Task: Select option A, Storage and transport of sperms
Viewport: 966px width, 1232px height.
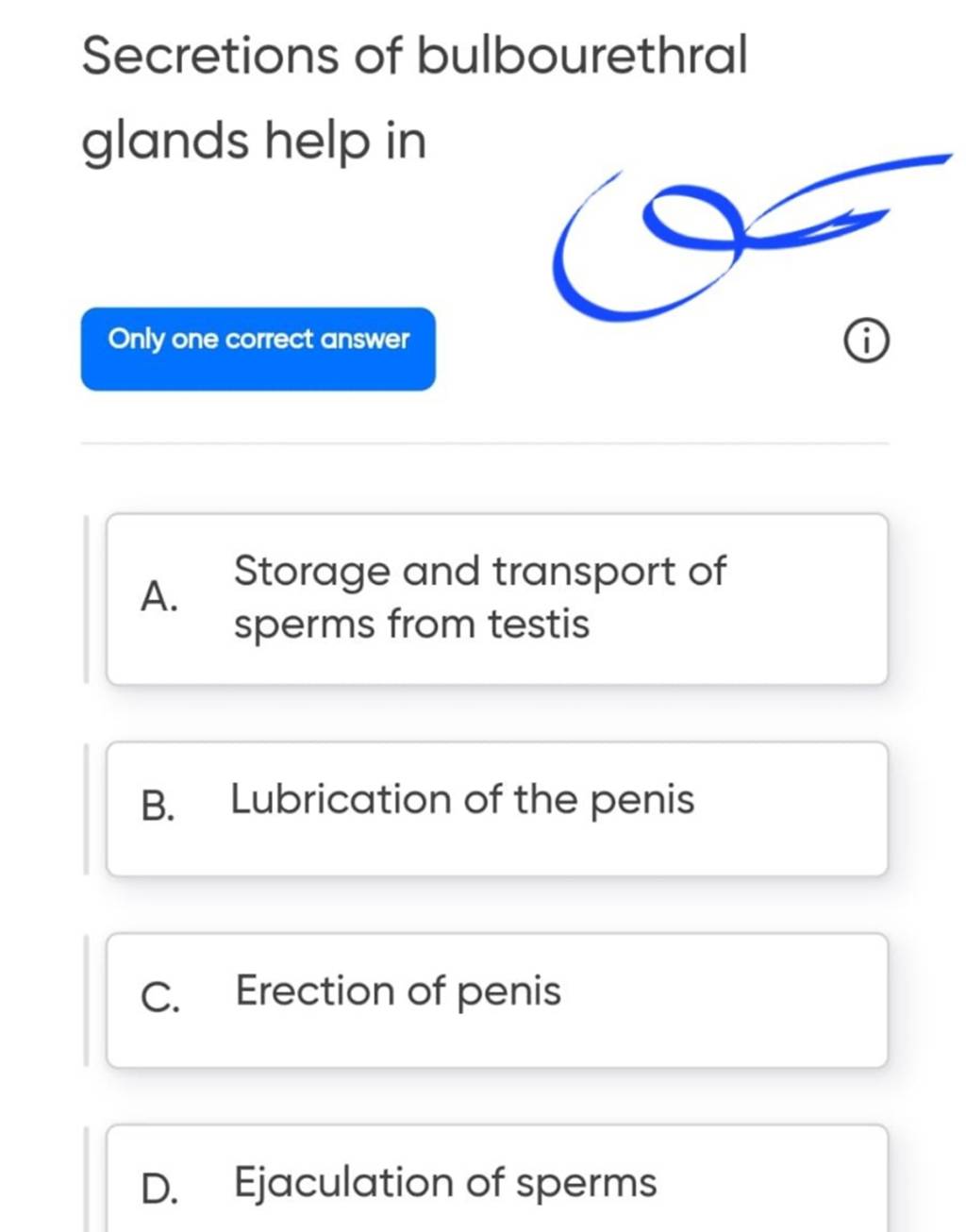Action: coord(497,599)
